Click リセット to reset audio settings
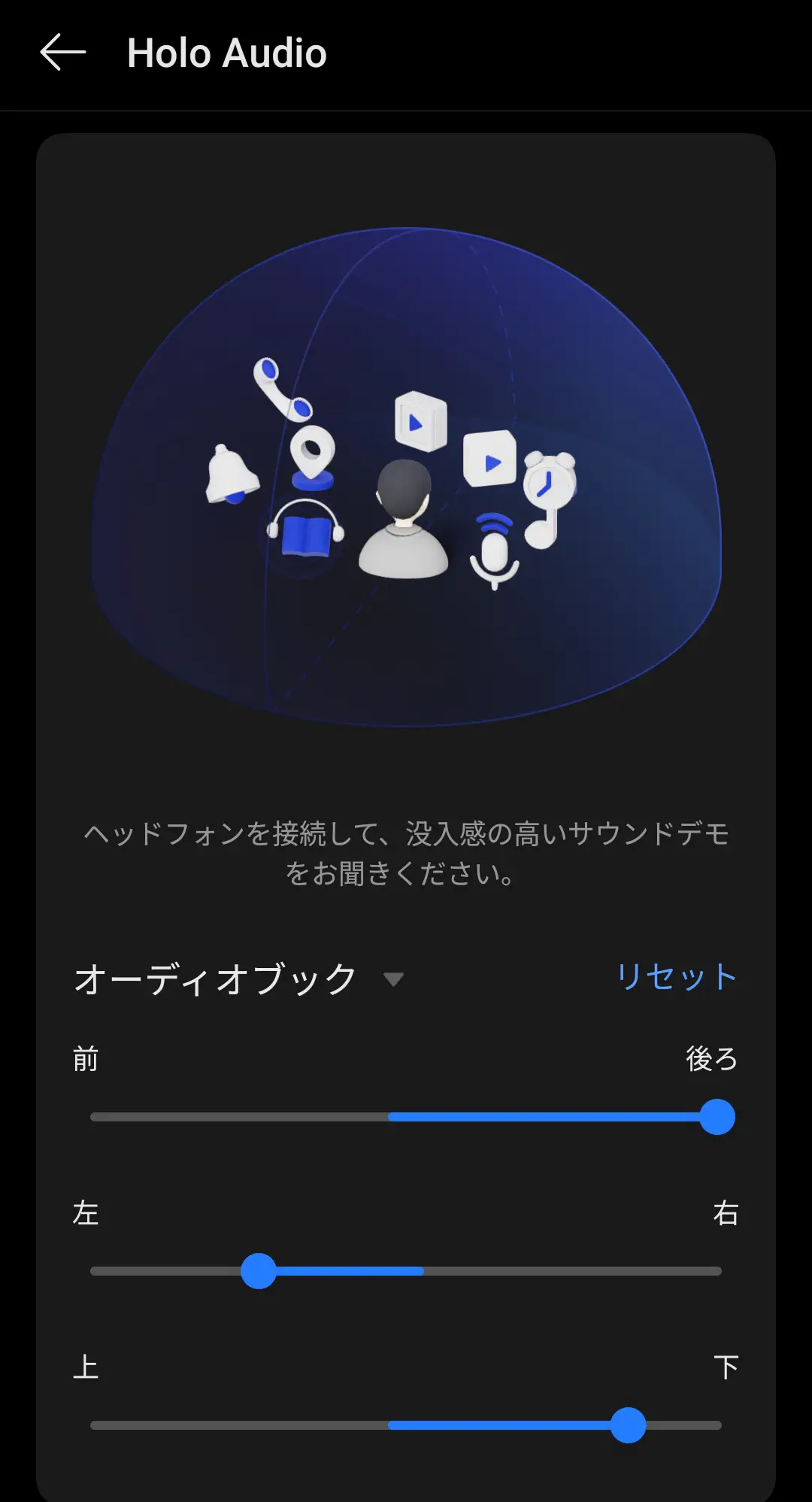Screen dimensions: 812x1502 click(675, 976)
